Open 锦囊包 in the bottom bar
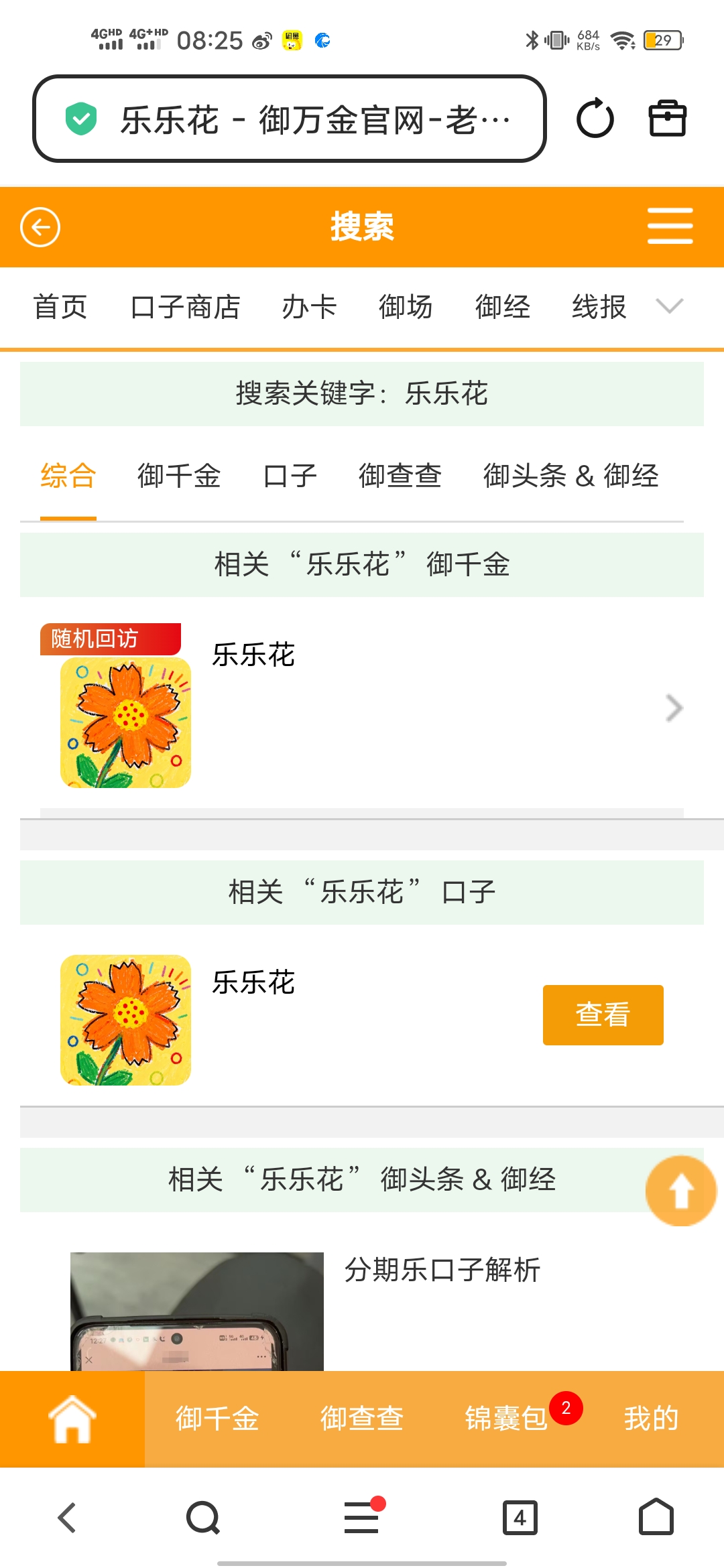Image resolution: width=724 pixels, height=1568 pixels. point(507,1419)
